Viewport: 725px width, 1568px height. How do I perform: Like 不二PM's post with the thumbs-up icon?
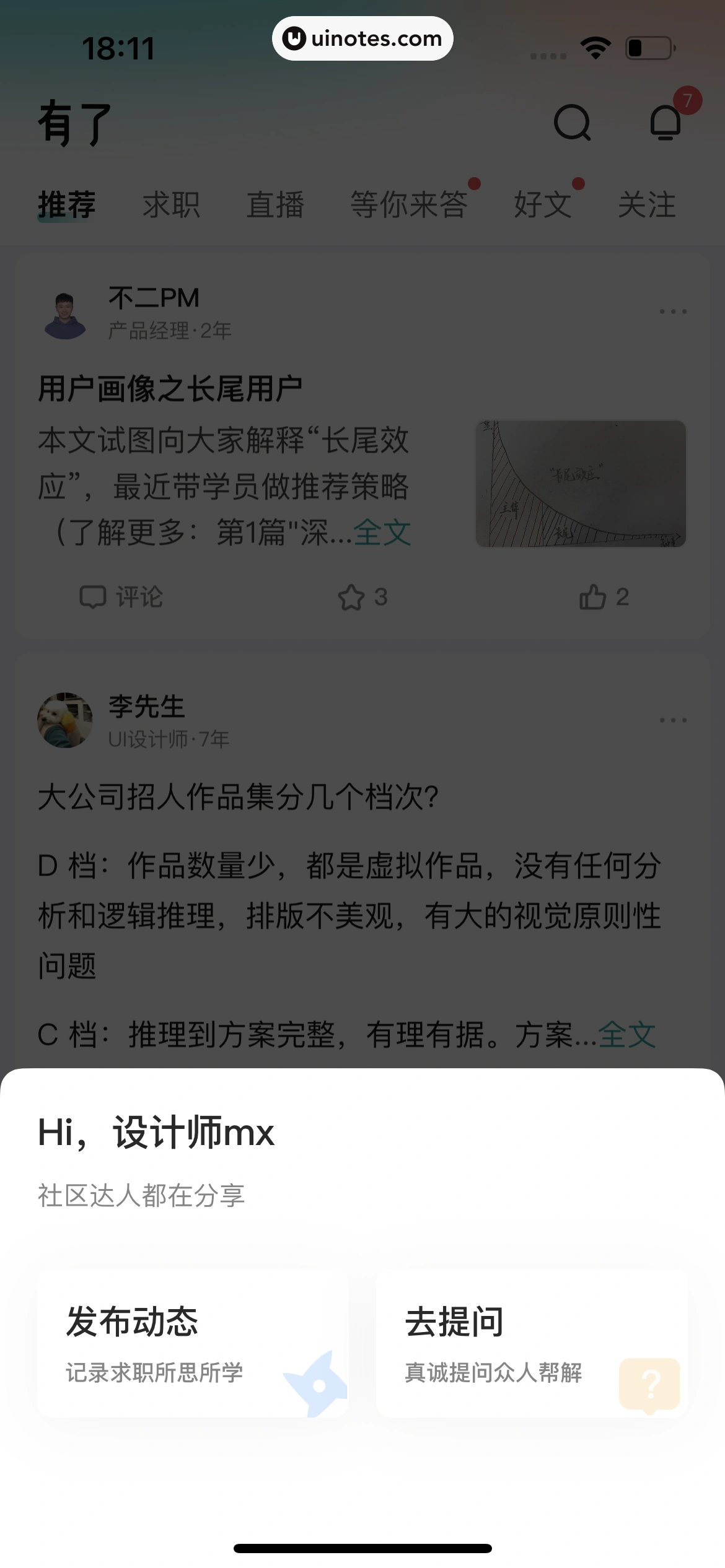(594, 597)
